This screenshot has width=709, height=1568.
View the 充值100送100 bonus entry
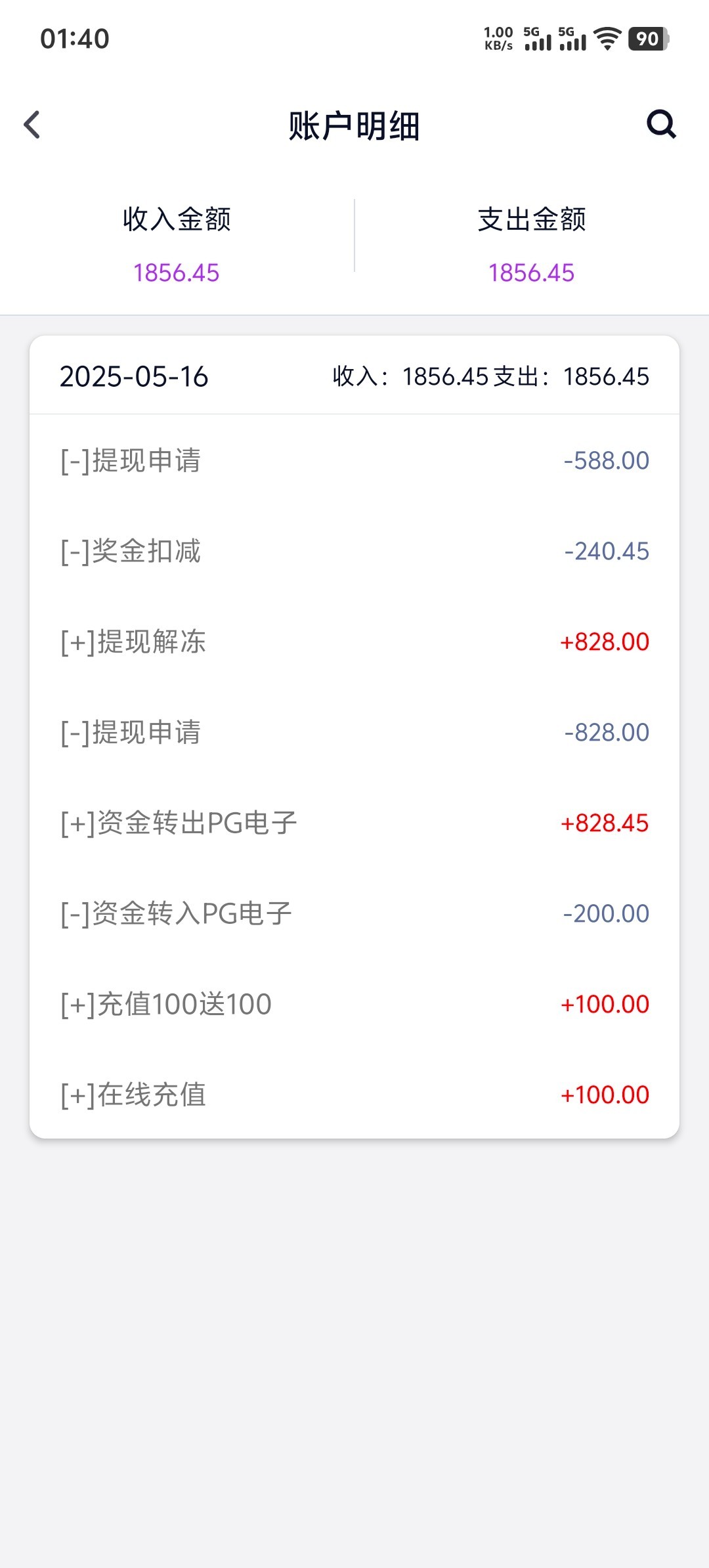tap(354, 1004)
